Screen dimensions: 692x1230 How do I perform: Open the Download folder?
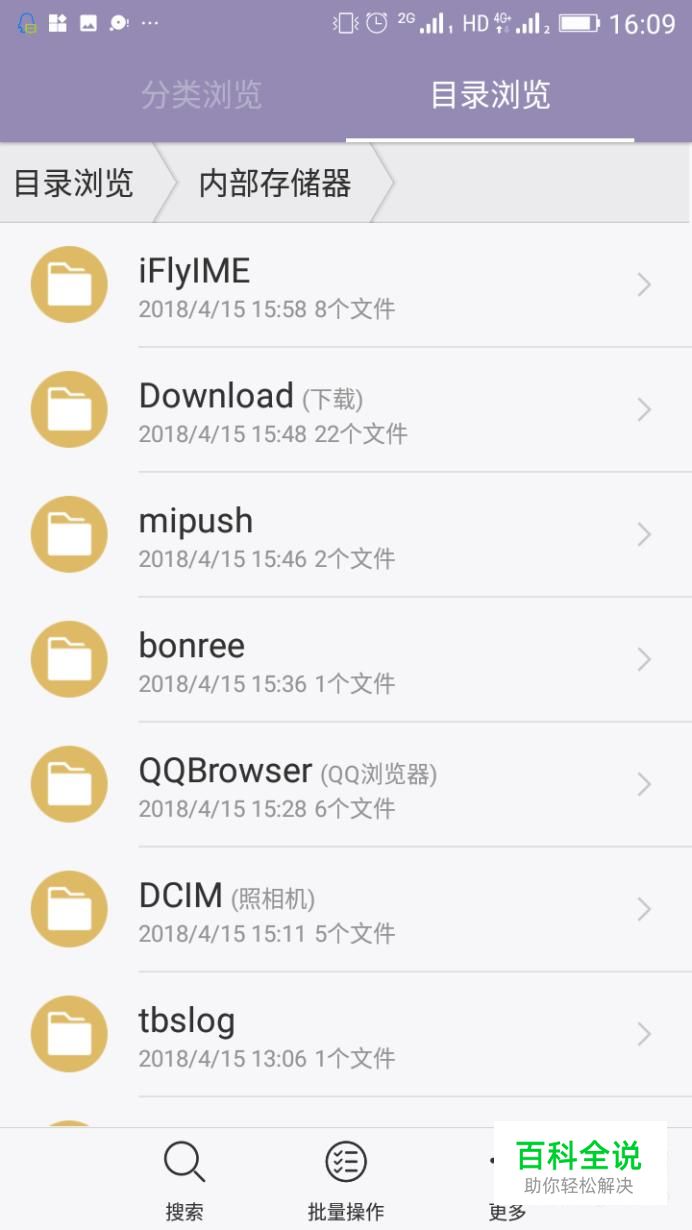coord(346,410)
